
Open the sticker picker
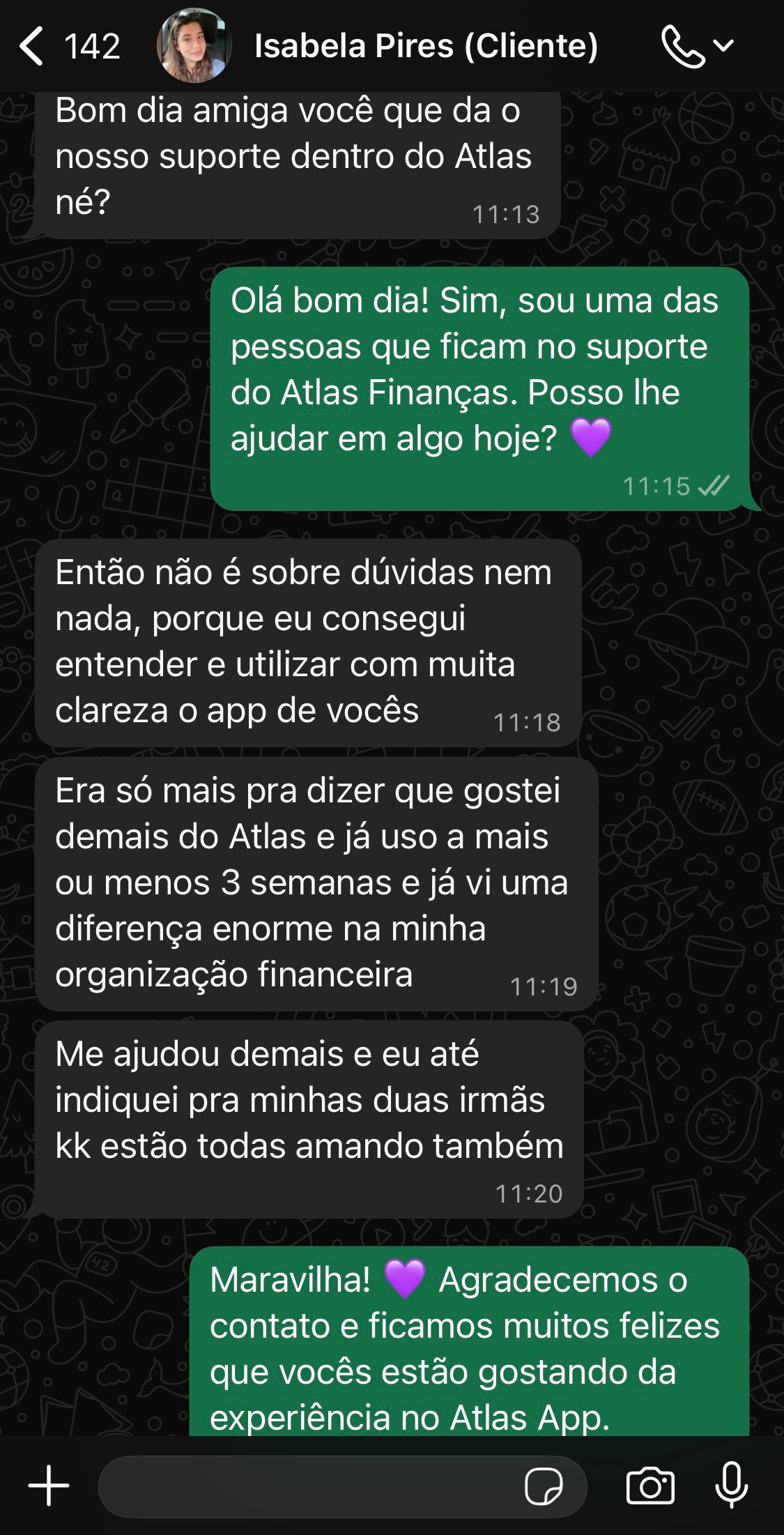pyautogui.click(x=544, y=1487)
